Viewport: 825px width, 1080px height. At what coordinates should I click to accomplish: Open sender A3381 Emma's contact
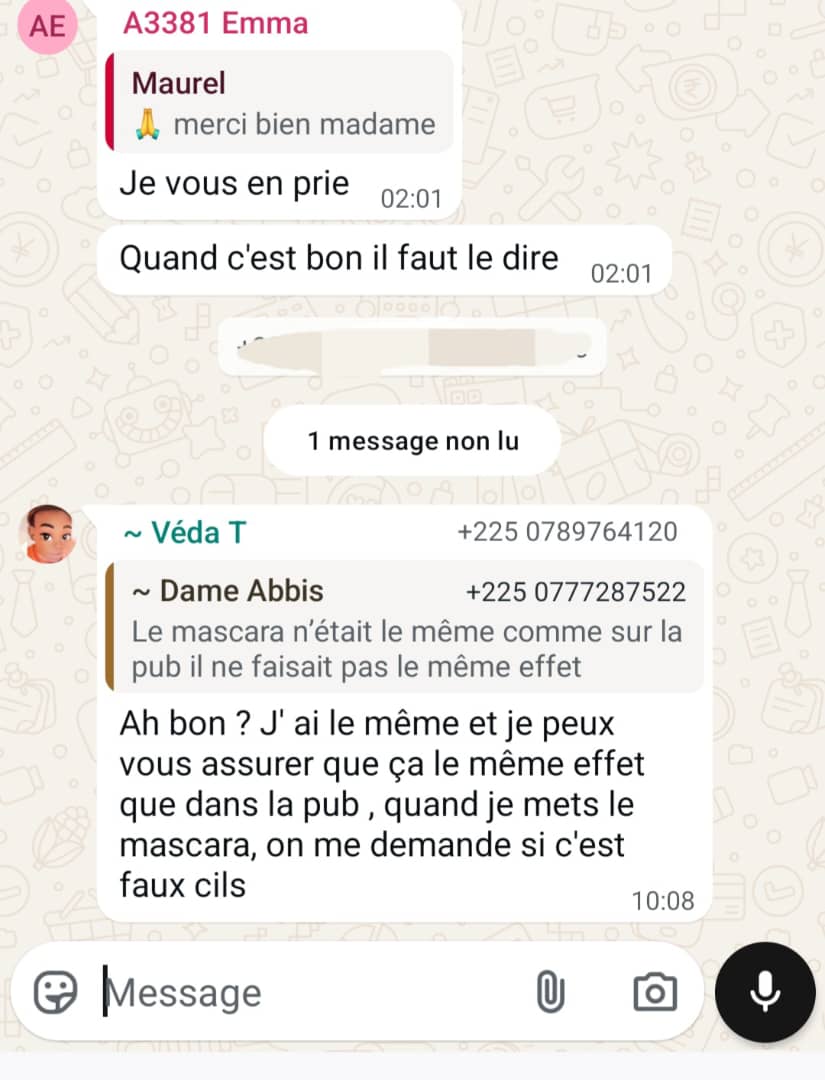pyautogui.click(x=215, y=23)
